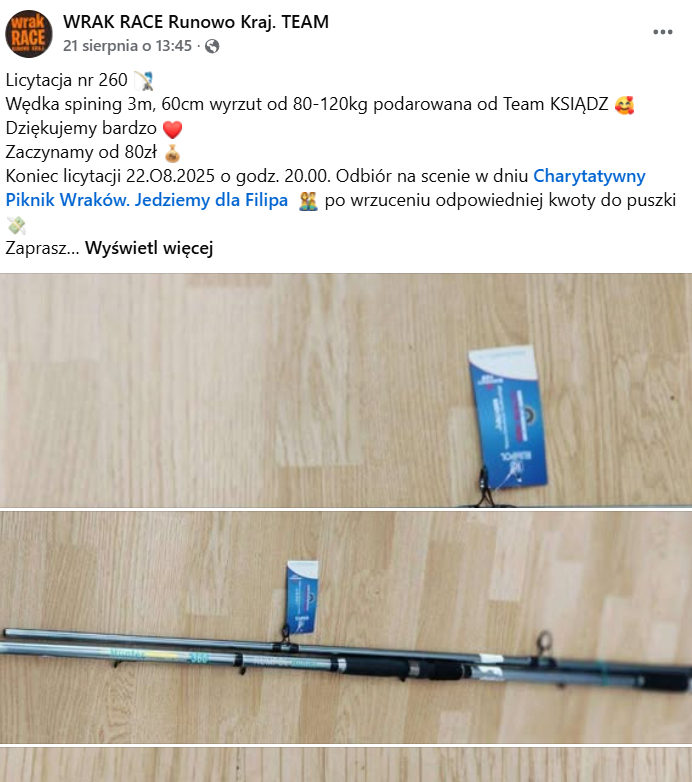Open the post timestamp 21 sierpnia o 13:45
The image size is (692, 782).
[127, 46]
